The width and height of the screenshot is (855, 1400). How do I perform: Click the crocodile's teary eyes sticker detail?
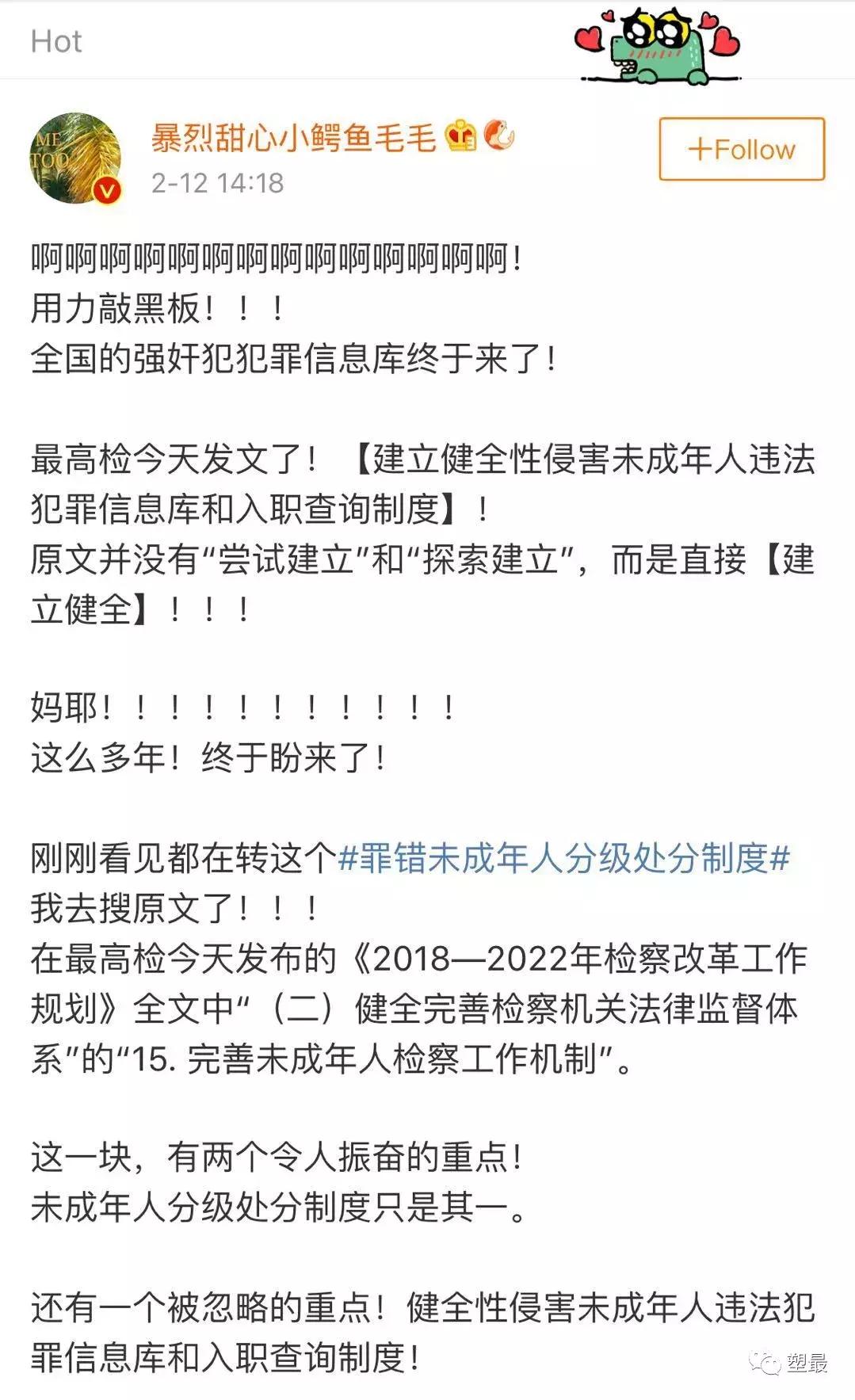[655, 30]
